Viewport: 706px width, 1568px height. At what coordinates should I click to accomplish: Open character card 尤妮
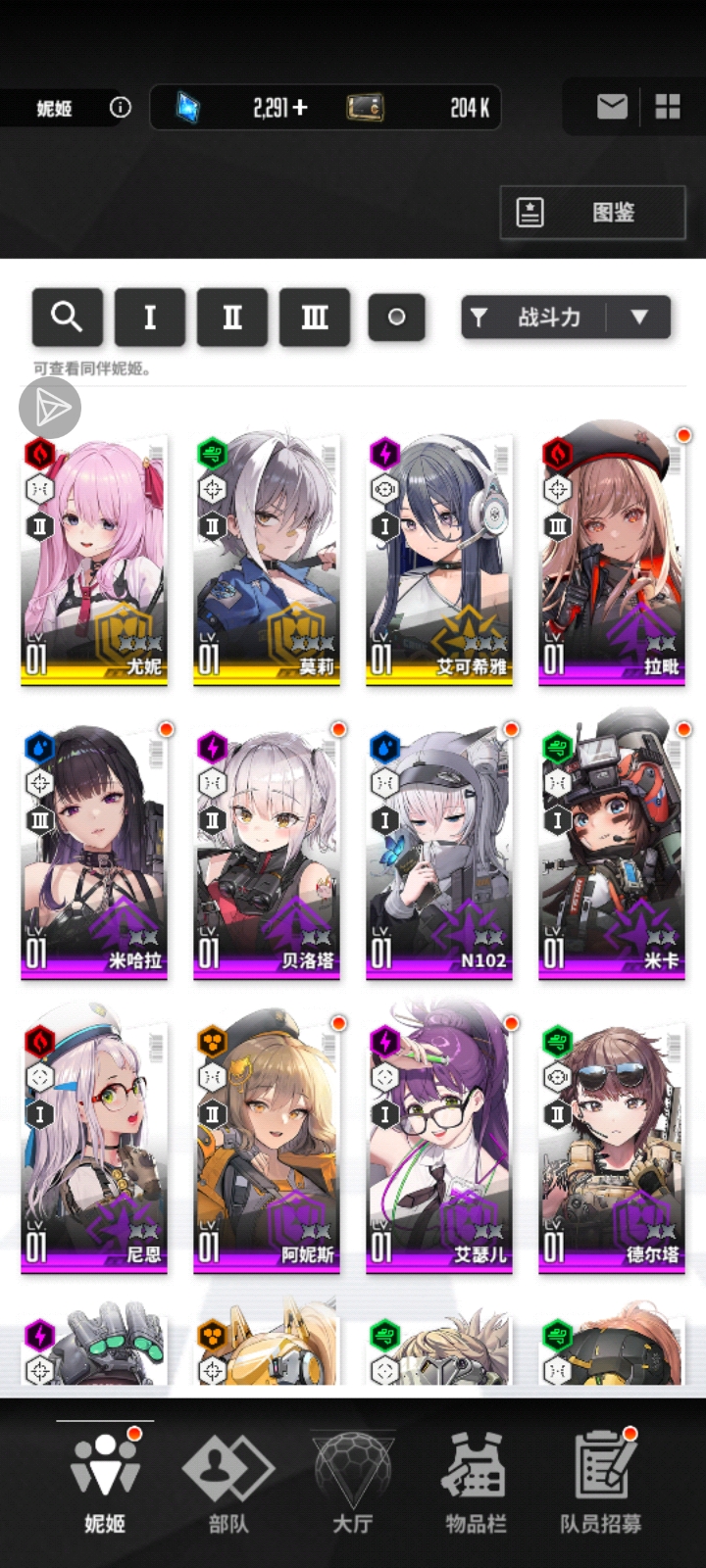(94, 559)
